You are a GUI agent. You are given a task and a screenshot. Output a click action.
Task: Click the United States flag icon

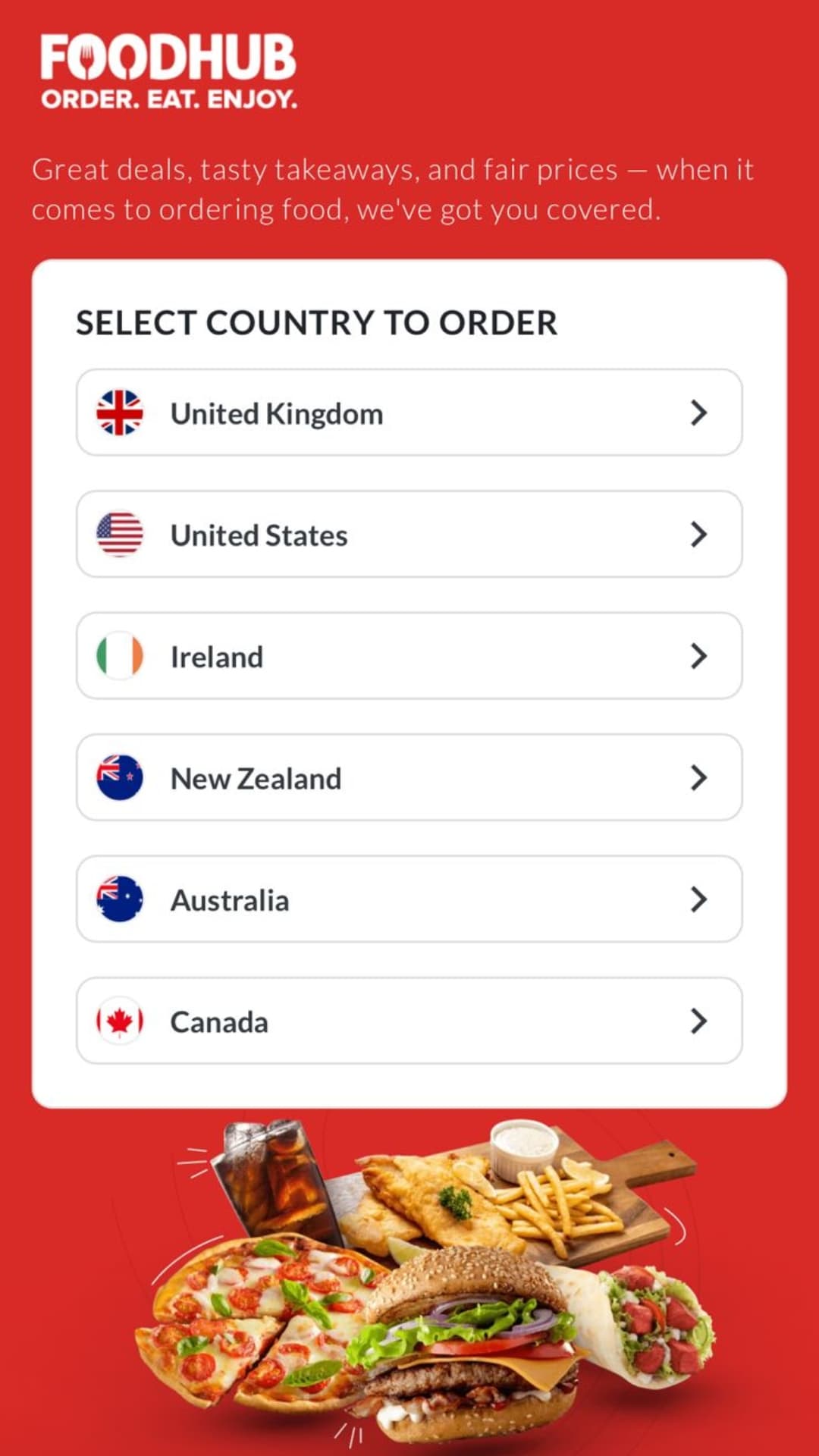click(x=121, y=535)
